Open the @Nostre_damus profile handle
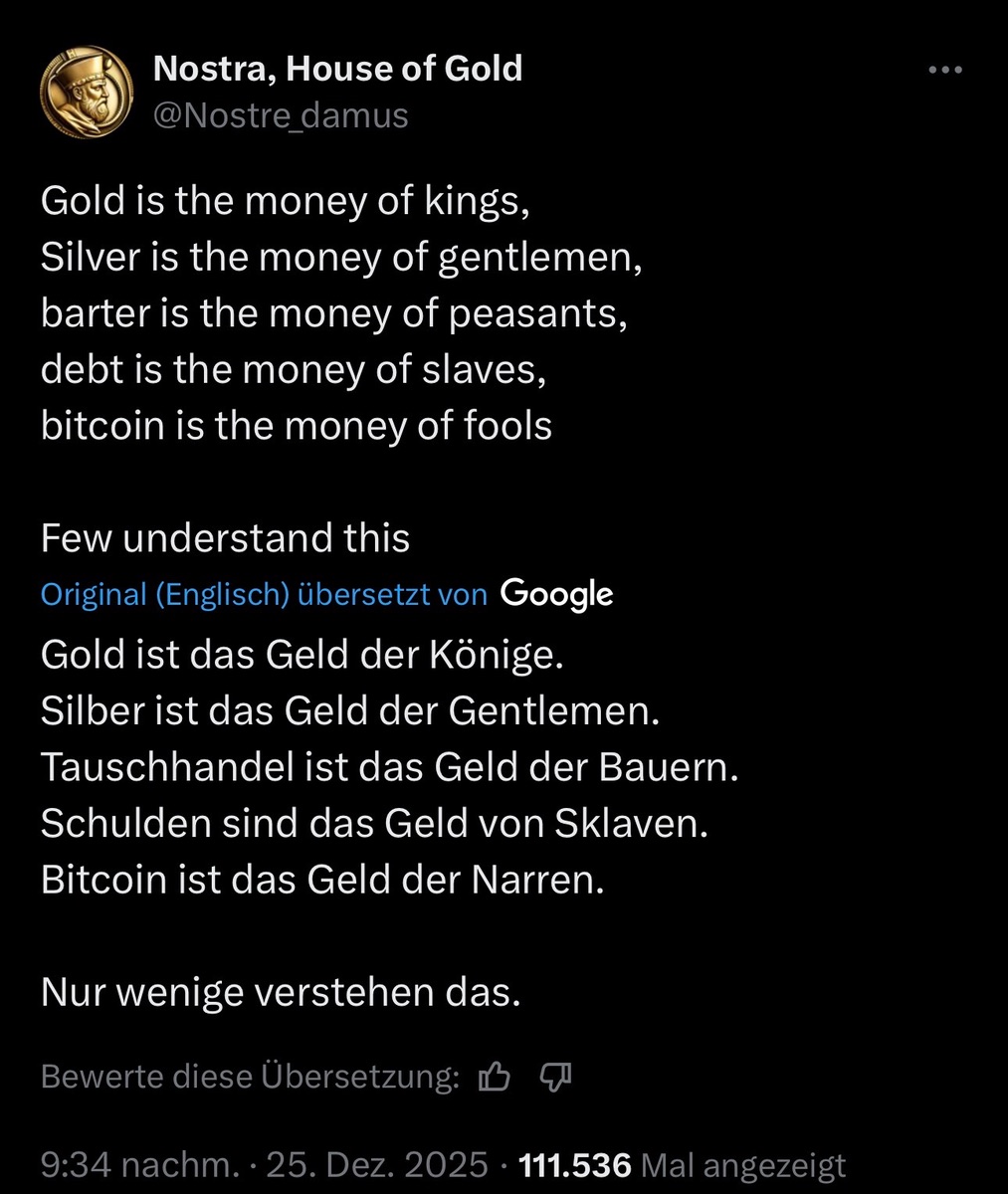 (x=280, y=116)
